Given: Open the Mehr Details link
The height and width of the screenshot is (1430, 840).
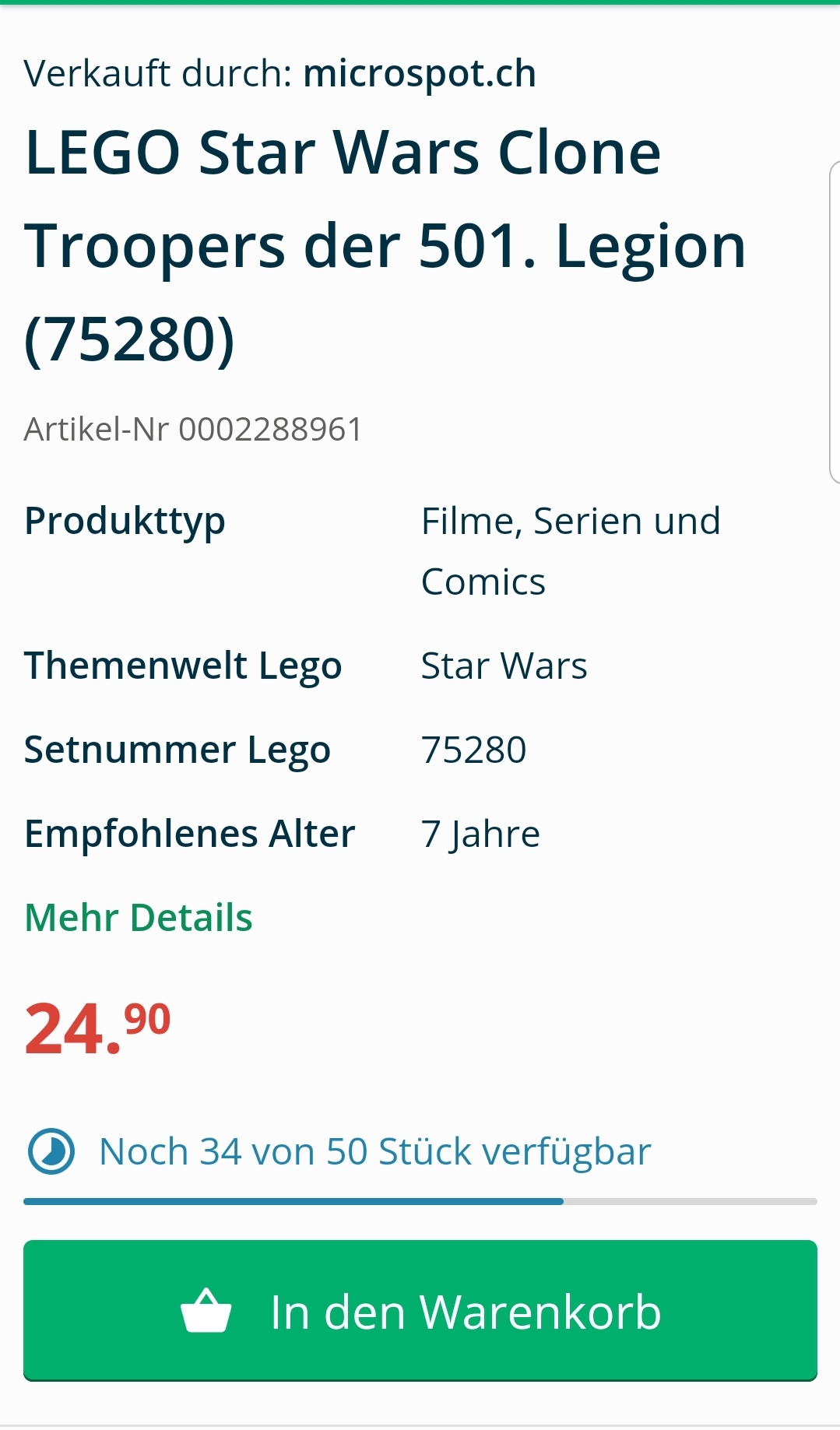Looking at the screenshot, I should [139, 918].
